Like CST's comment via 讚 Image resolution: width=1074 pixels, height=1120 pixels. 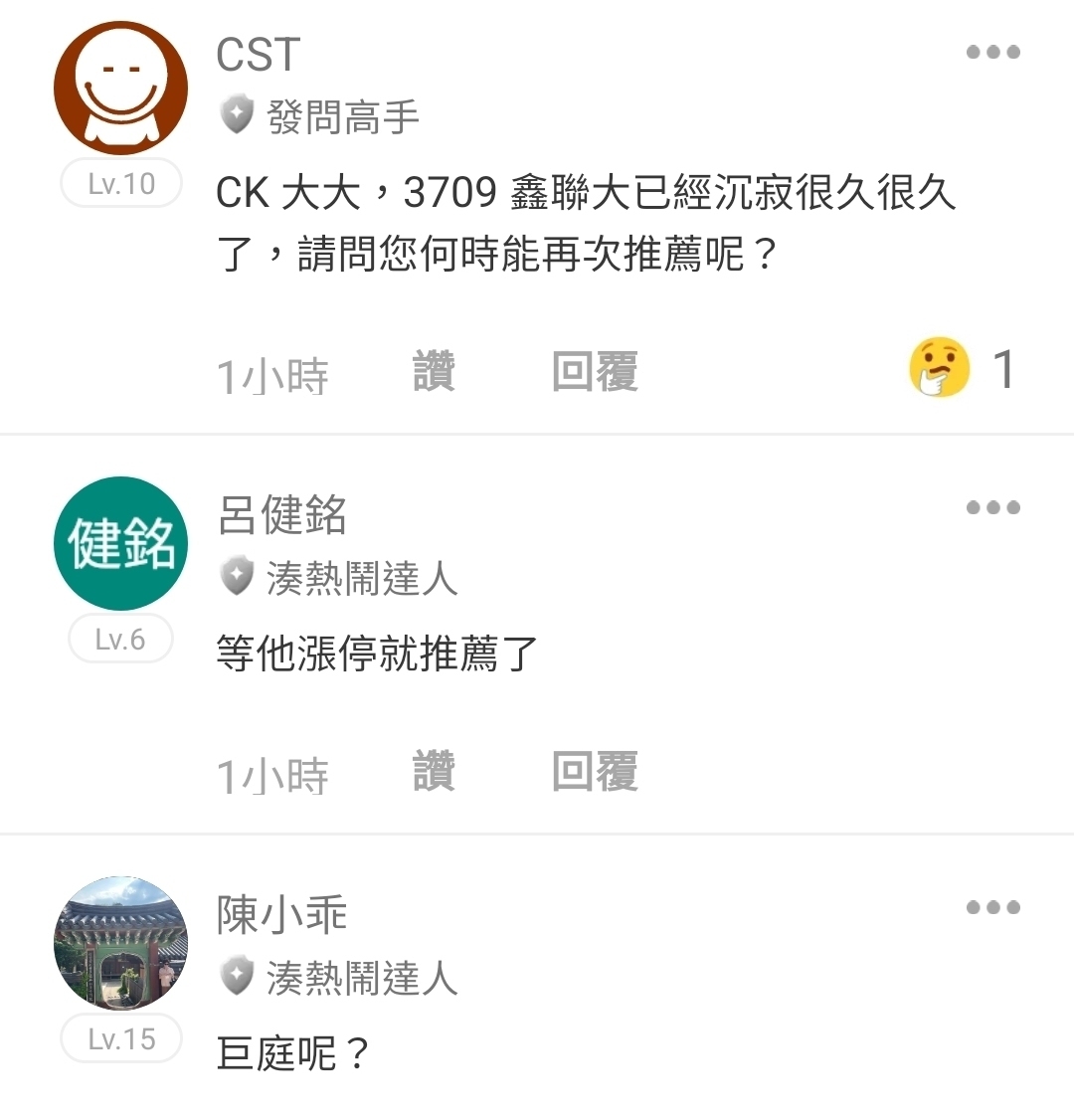(433, 371)
